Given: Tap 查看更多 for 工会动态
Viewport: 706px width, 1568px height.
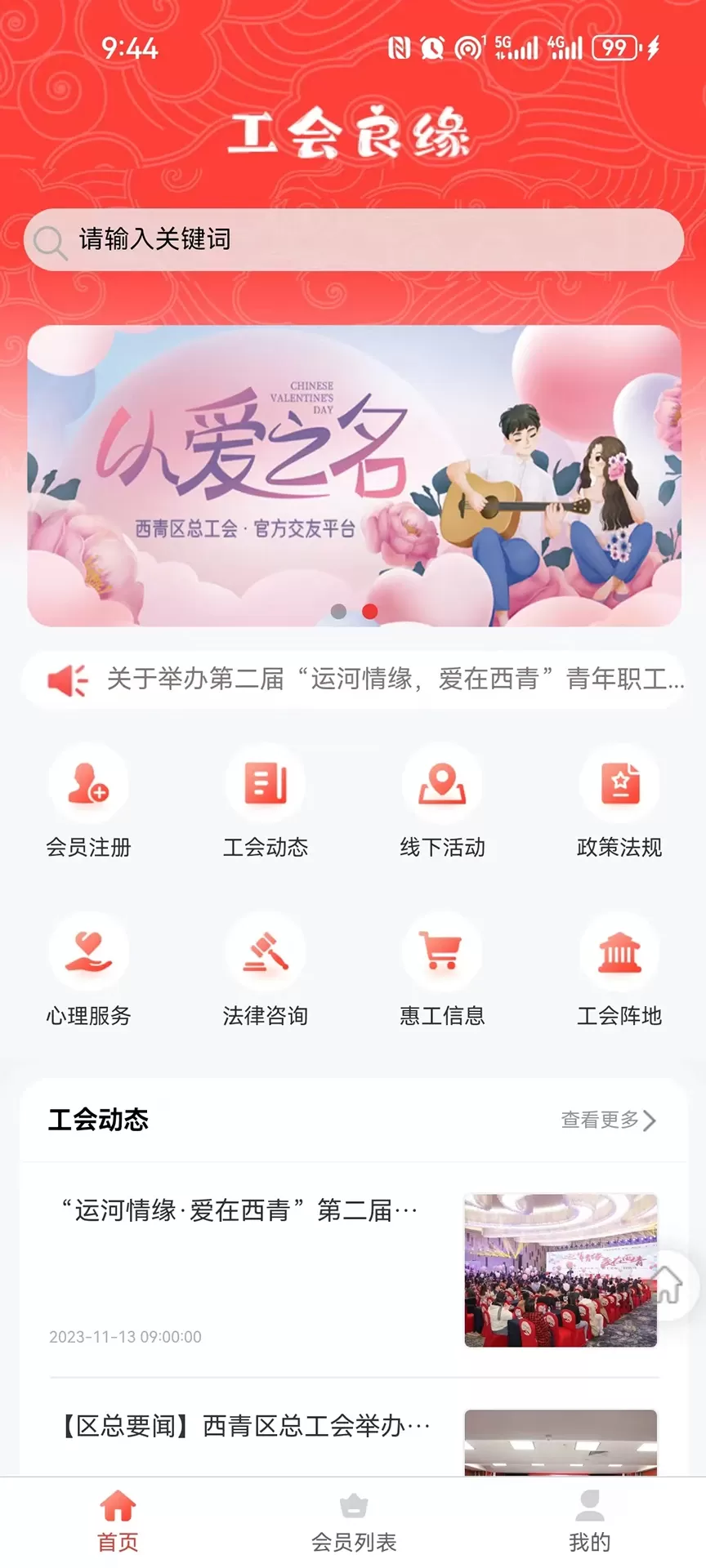Looking at the screenshot, I should coord(608,1120).
